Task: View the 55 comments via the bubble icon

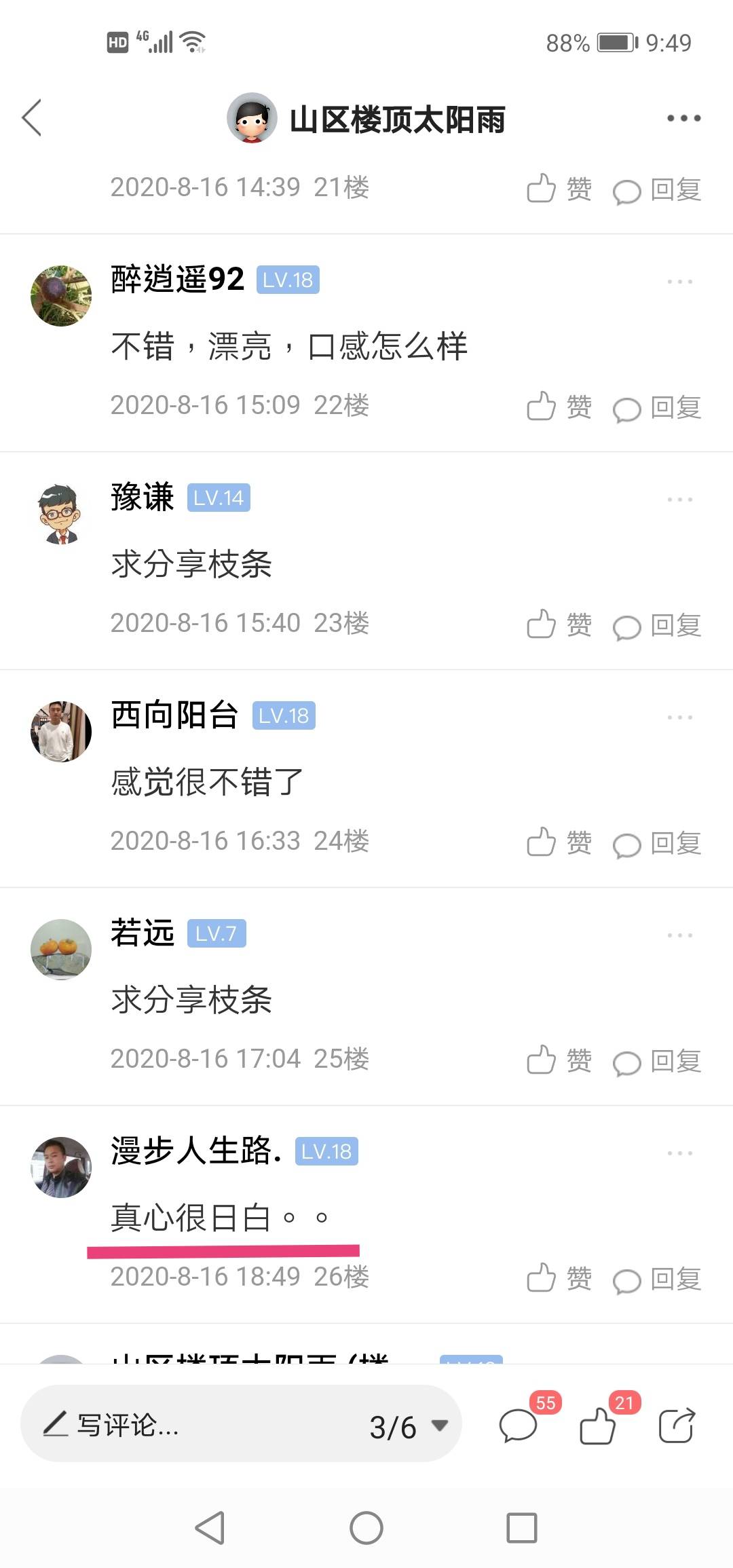Action: pos(519,1425)
